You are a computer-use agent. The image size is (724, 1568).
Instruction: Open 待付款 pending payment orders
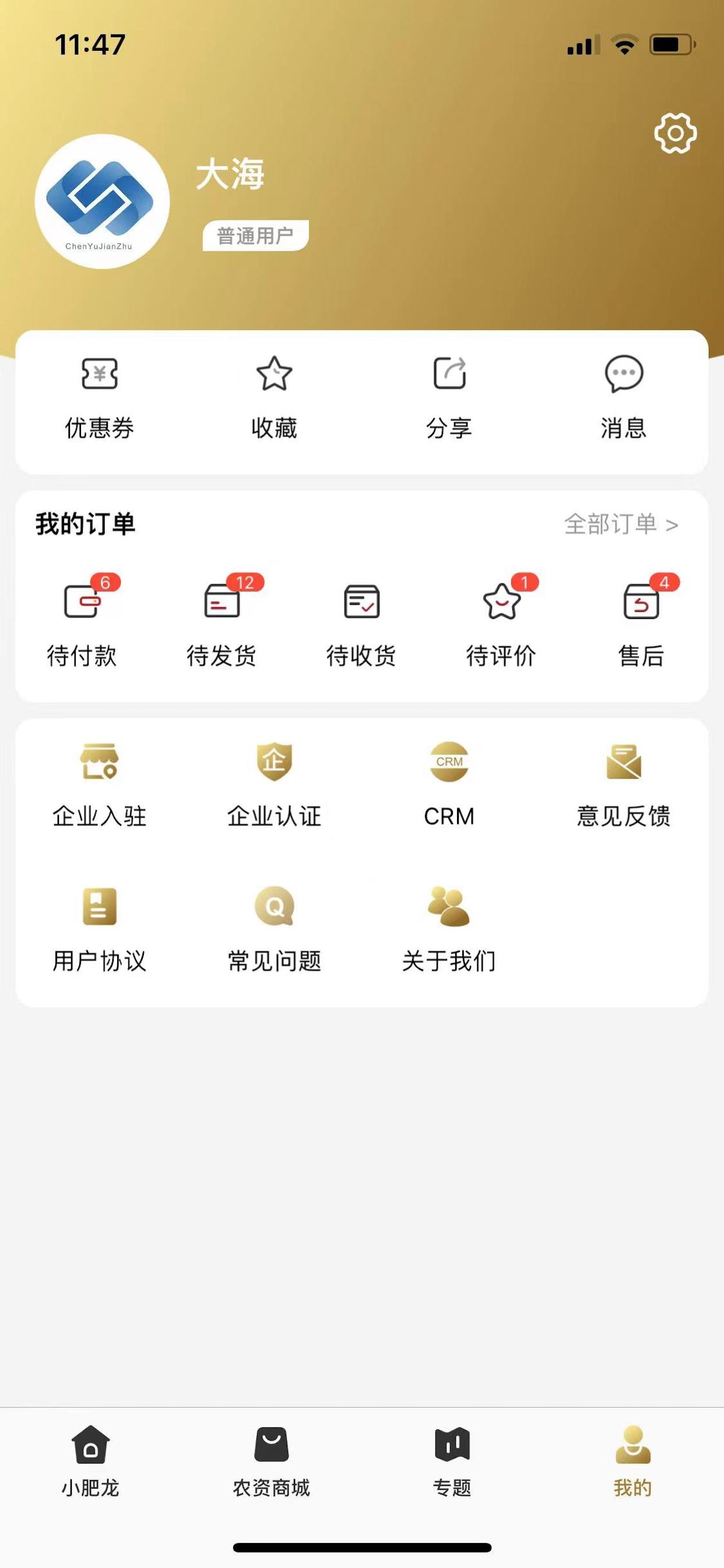pyautogui.click(x=82, y=621)
